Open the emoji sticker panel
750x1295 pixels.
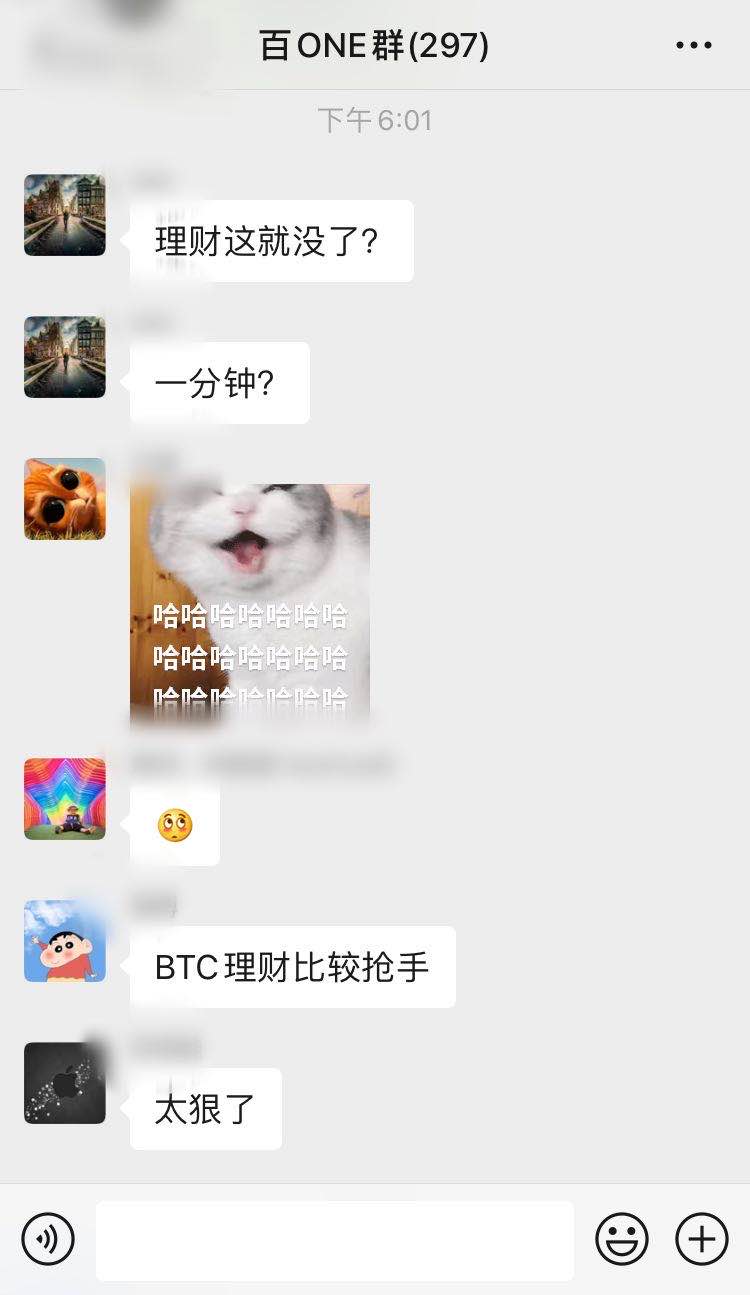click(x=622, y=1240)
